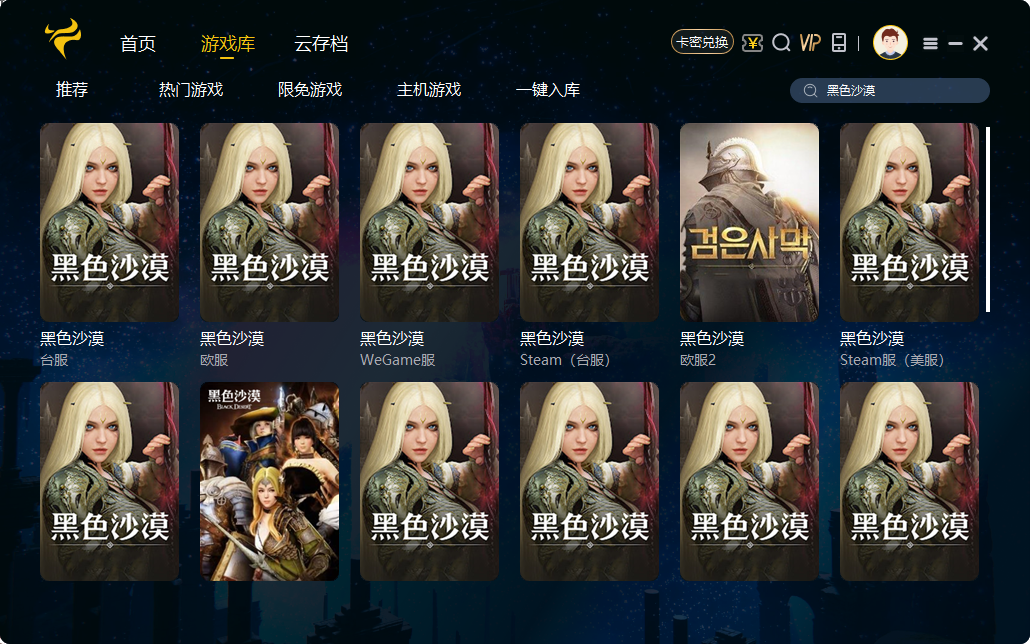Focus the 黑色沙漠 search field
This screenshot has height=644, width=1030.
tap(900, 91)
